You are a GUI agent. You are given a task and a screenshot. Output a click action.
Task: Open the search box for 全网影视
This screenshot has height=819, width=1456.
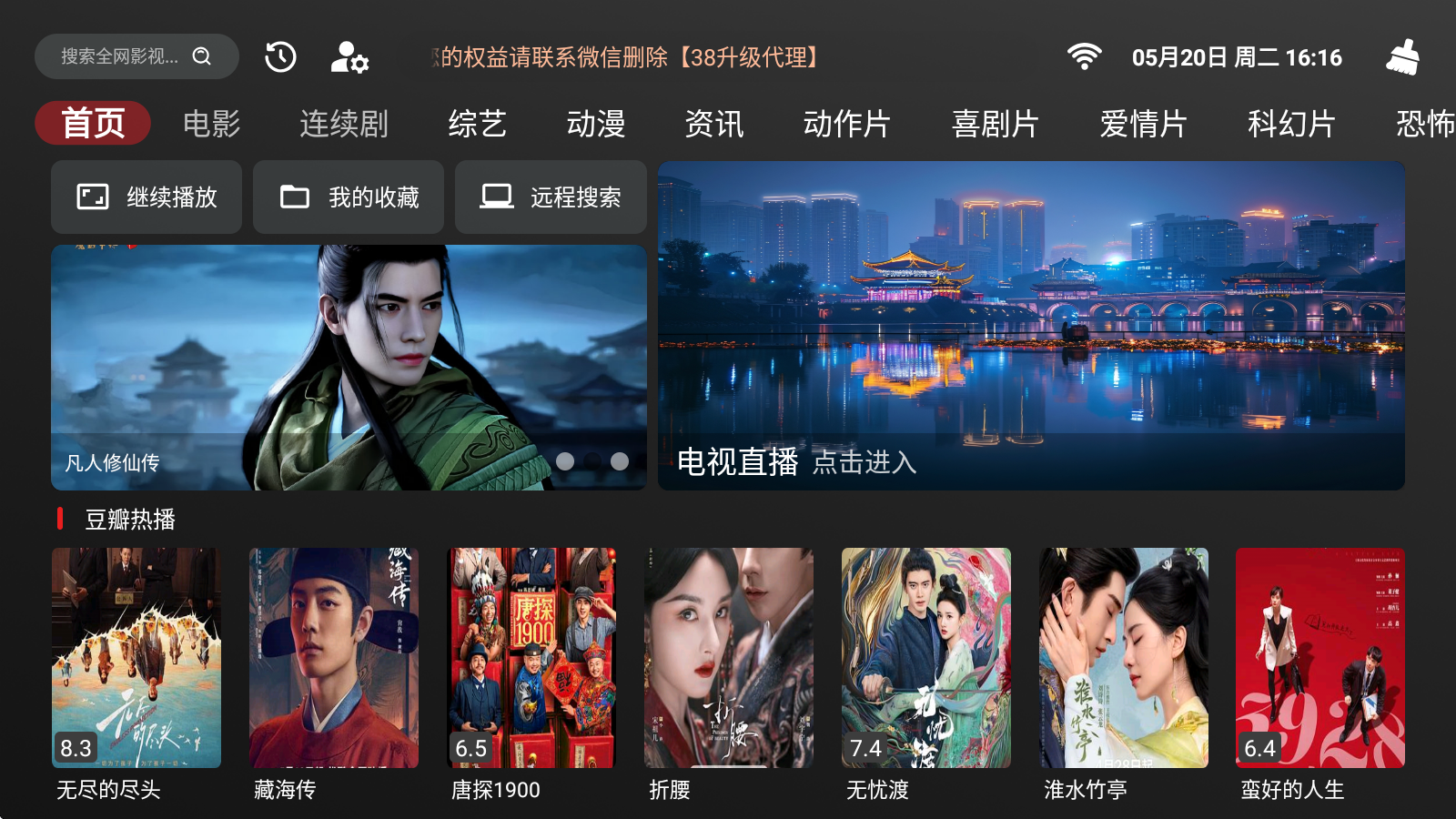pyautogui.click(x=136, y=56)
